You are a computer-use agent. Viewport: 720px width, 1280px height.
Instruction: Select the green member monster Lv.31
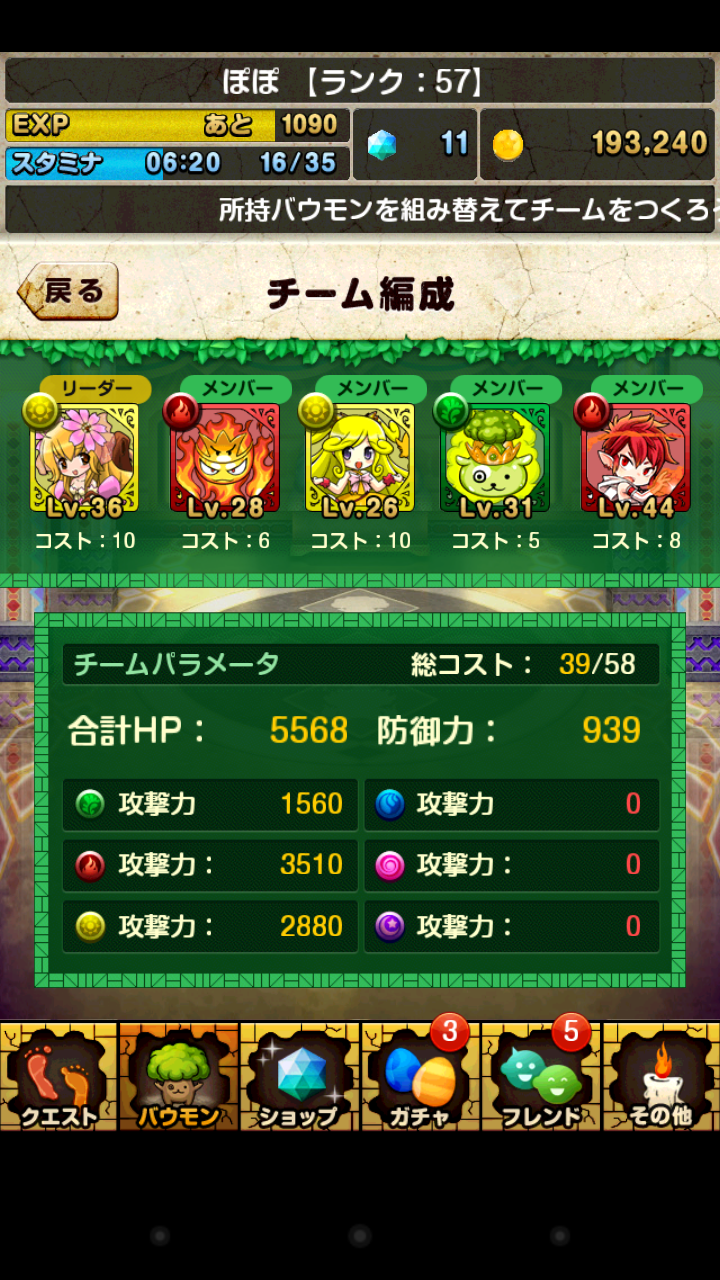tap(496, 458)
